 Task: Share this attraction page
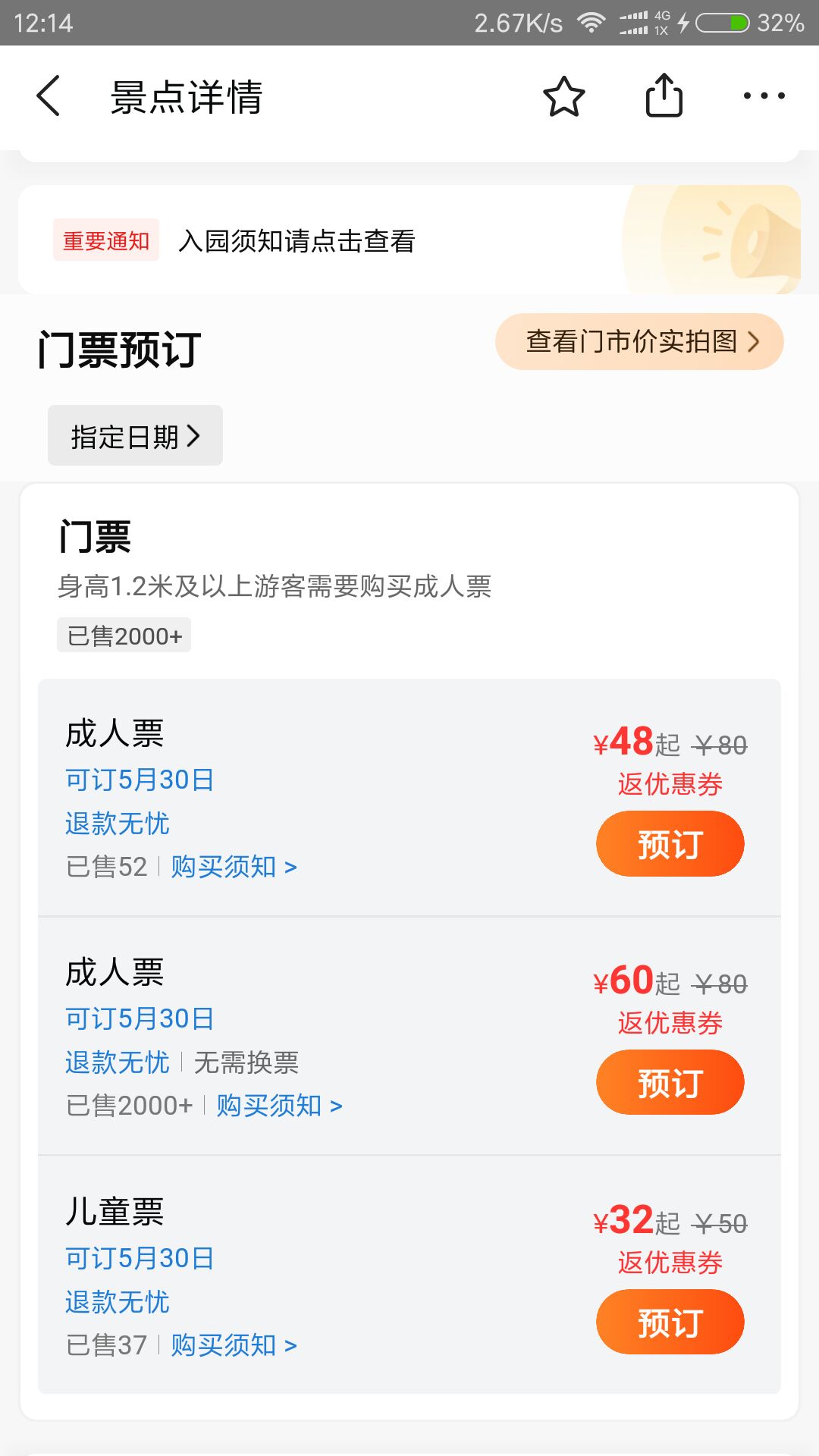tap(664, 96)
